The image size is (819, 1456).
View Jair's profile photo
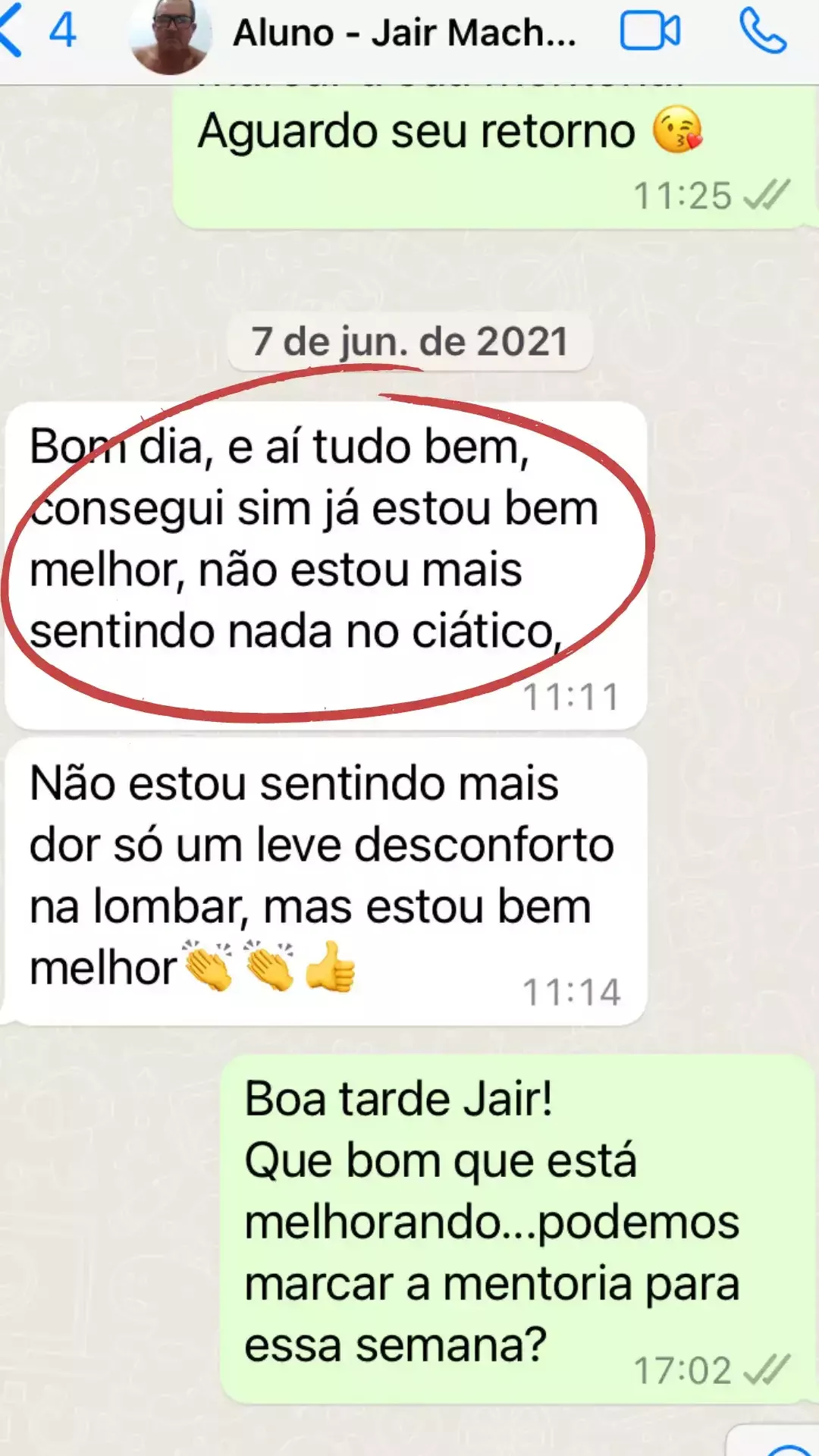tap(171, 36)
